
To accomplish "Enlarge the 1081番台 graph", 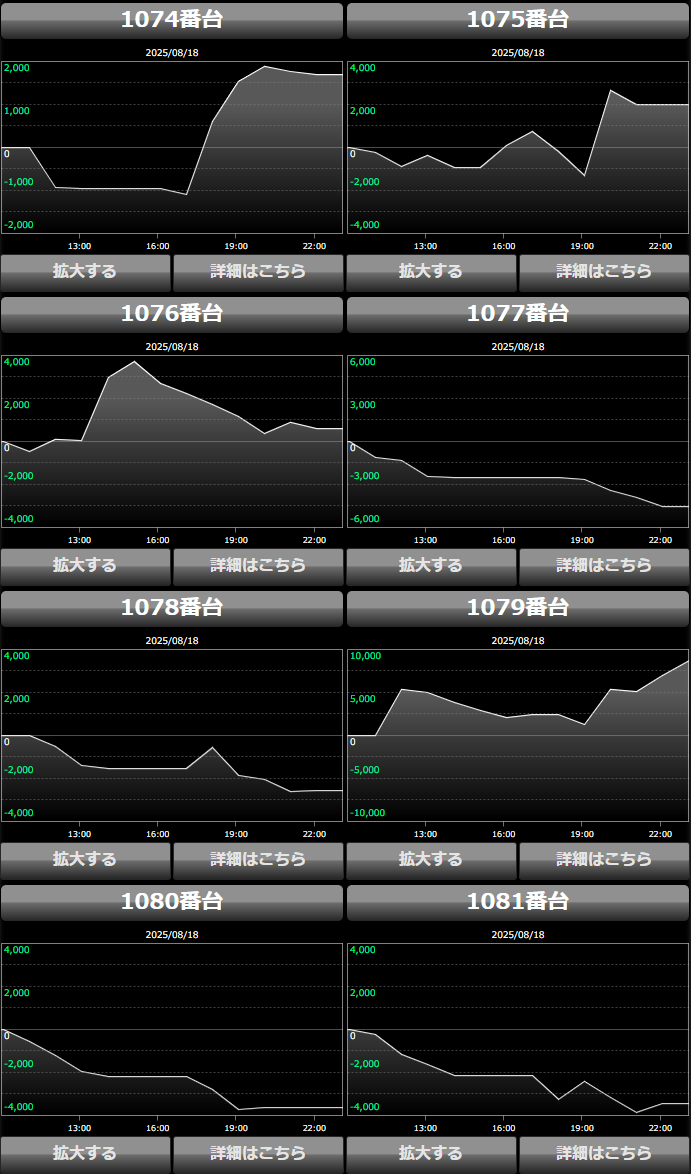I will point(431,1153).
